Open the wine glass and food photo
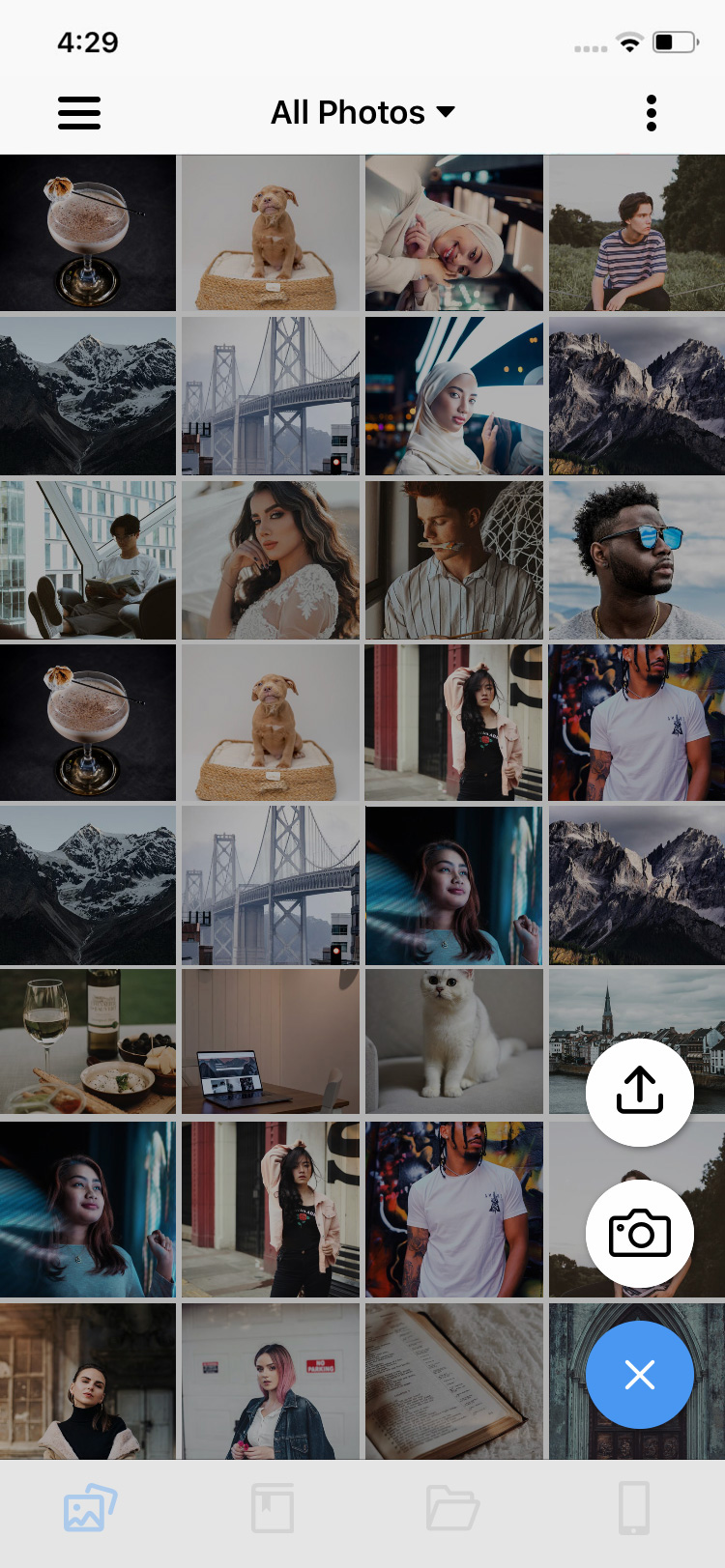The image size is (725, 1568). (x=88, y=1041)
